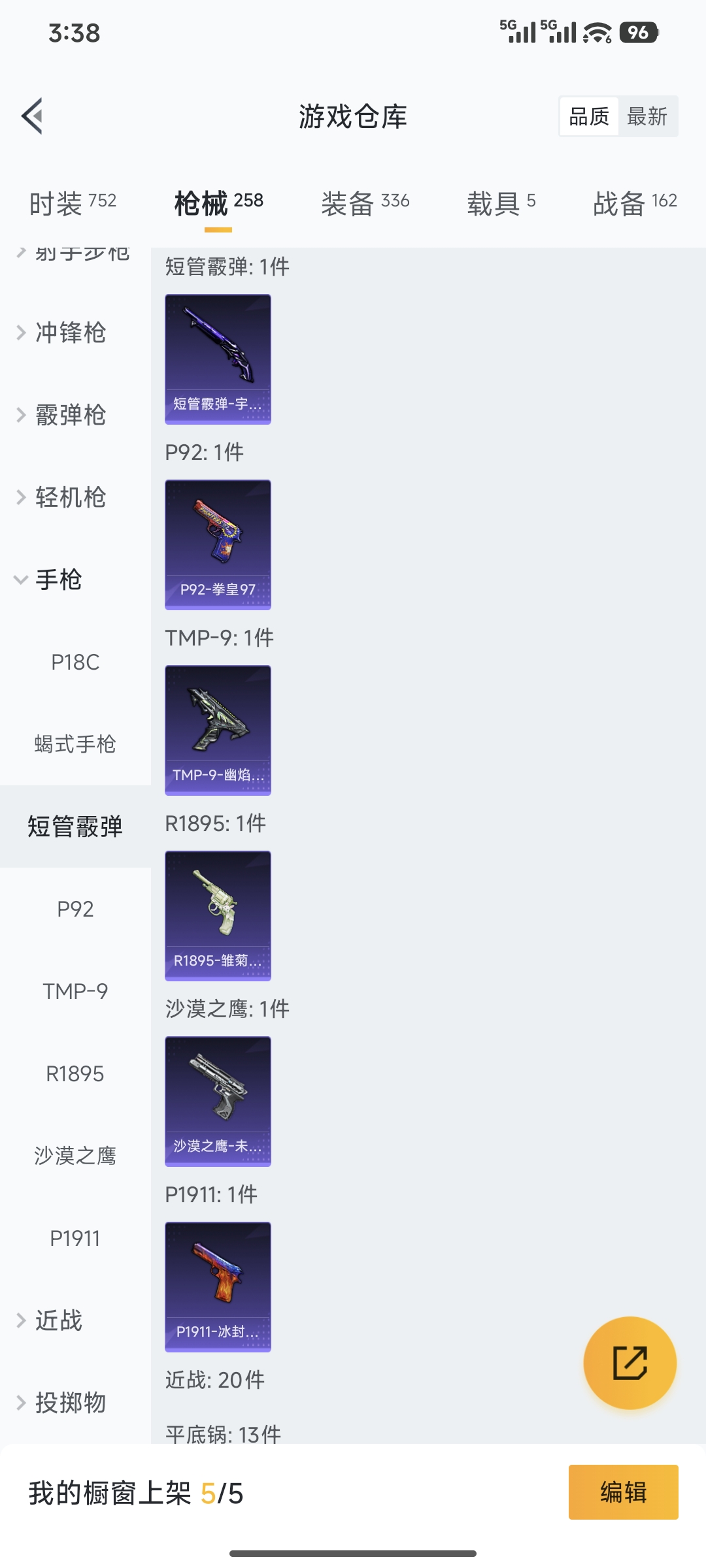Switch to the 时装 tab
Screen dimensions: 706x1568
point(73,203)
